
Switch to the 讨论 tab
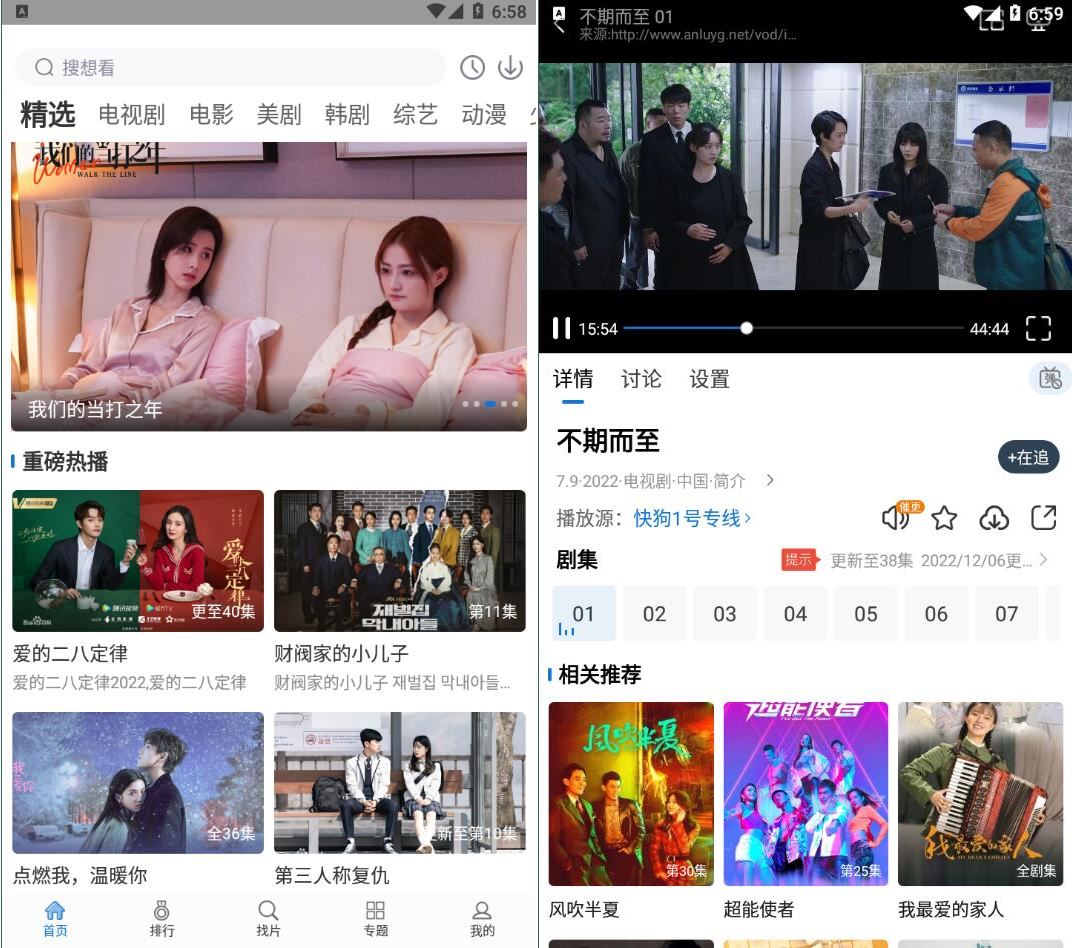click(640, 379)
